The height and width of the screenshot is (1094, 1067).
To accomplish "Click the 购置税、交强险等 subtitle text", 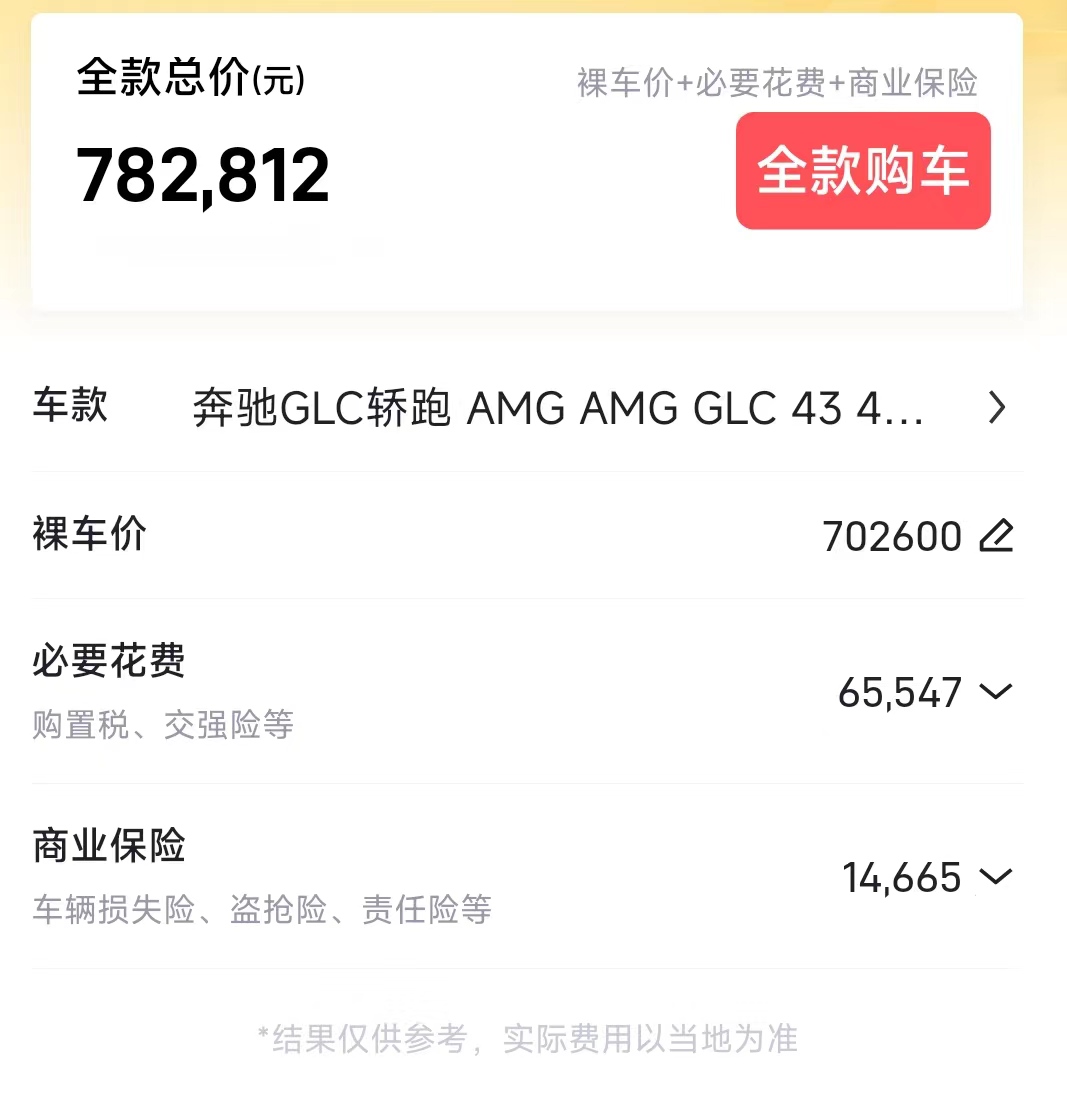I will [162, 726].
